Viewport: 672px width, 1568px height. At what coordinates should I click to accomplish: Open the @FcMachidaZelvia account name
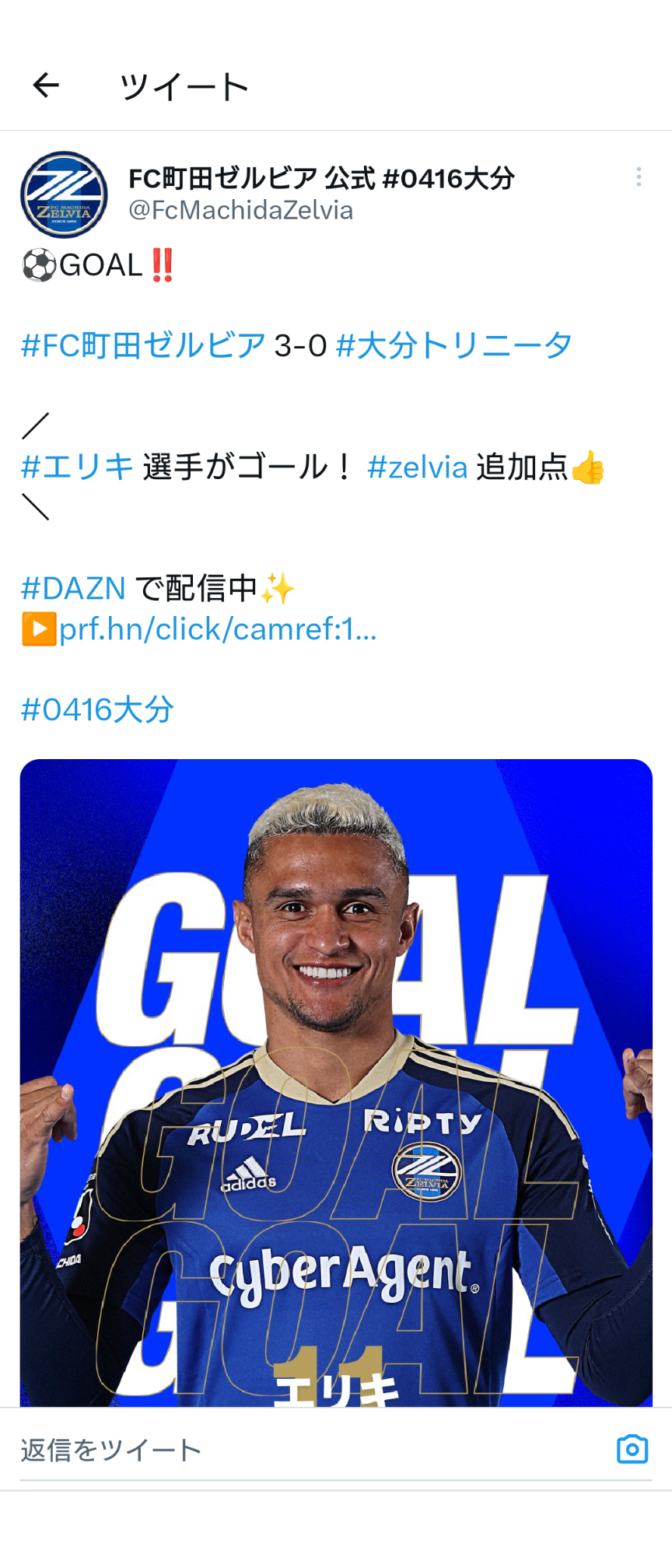click(x=241, y=210)
